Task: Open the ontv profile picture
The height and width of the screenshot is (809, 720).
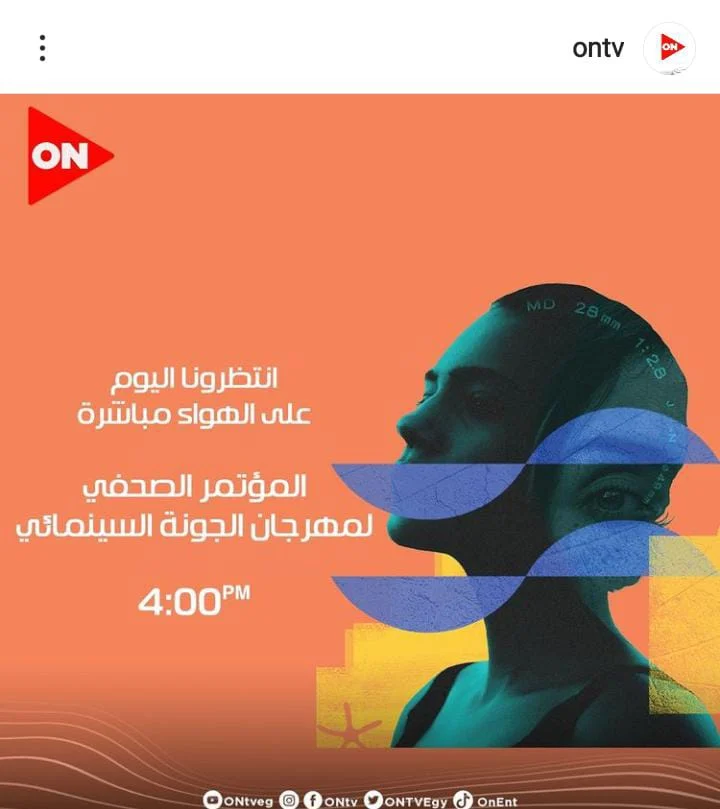Action: [x=669, y=48]
